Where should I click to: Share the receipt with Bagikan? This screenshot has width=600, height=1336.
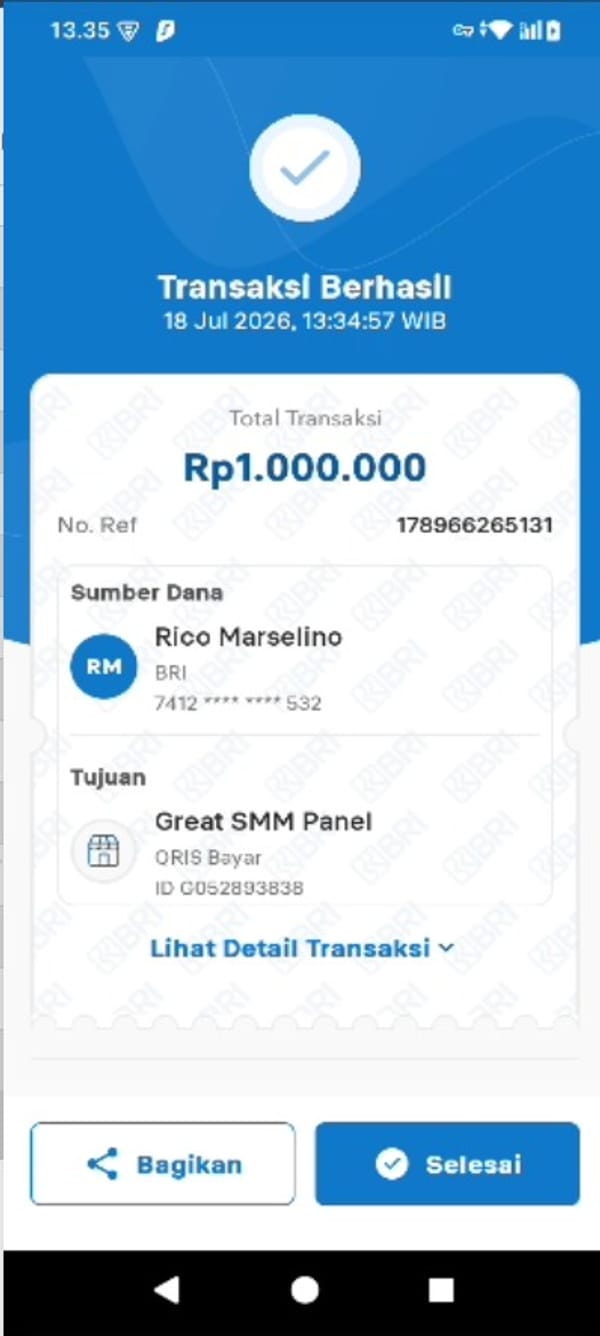tap(163, 1164)
